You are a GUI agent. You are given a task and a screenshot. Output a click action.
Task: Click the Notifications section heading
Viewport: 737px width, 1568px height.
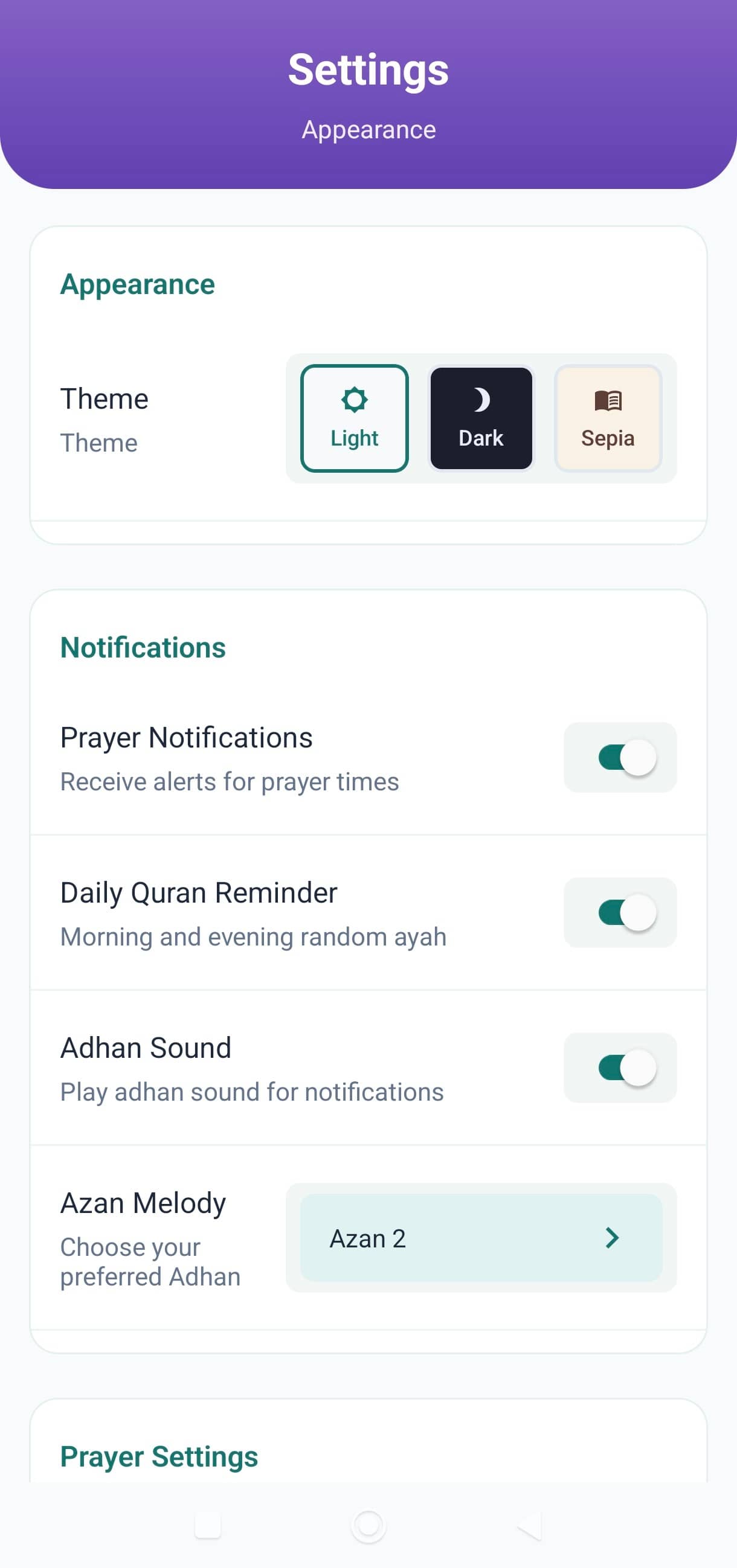click(143, 647)
